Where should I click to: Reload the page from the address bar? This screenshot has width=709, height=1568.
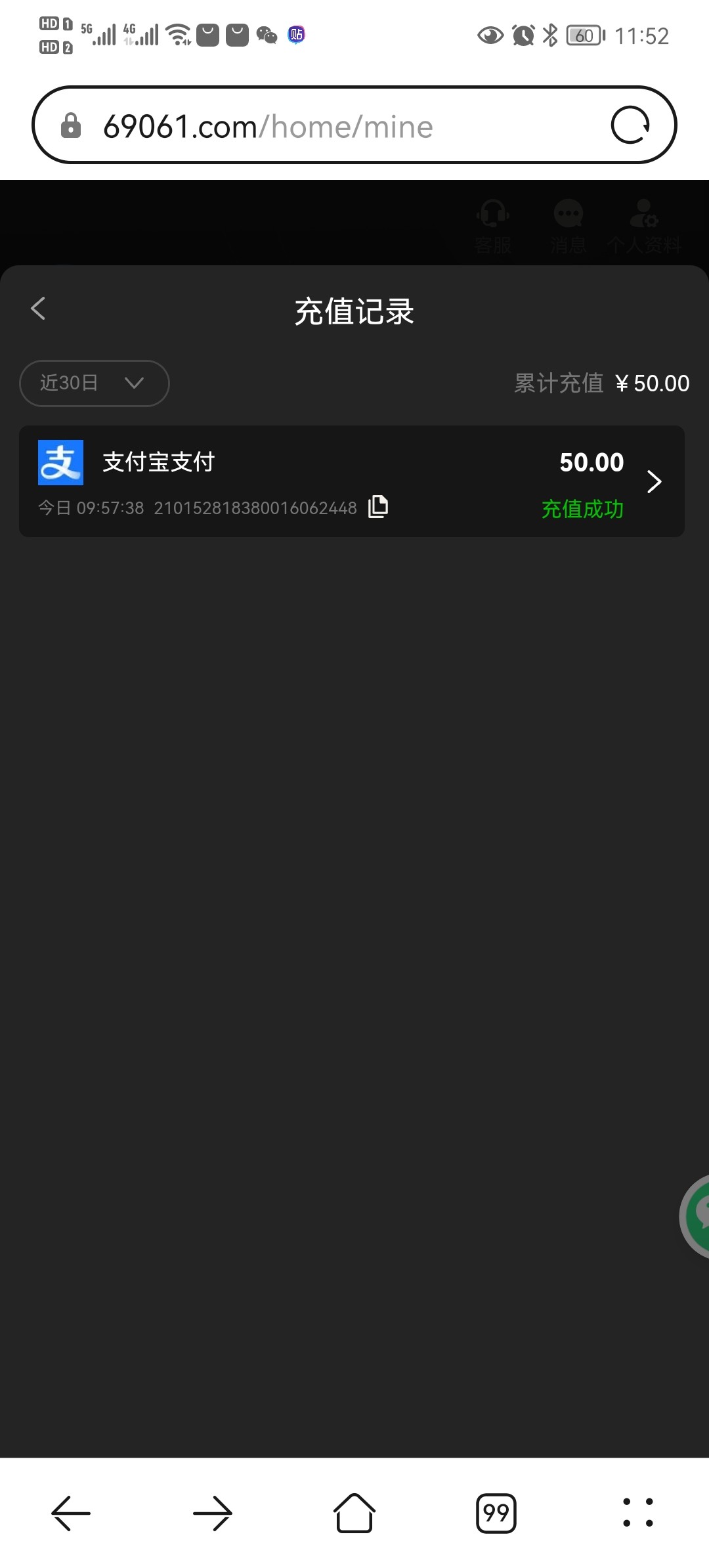coord(630,125)
